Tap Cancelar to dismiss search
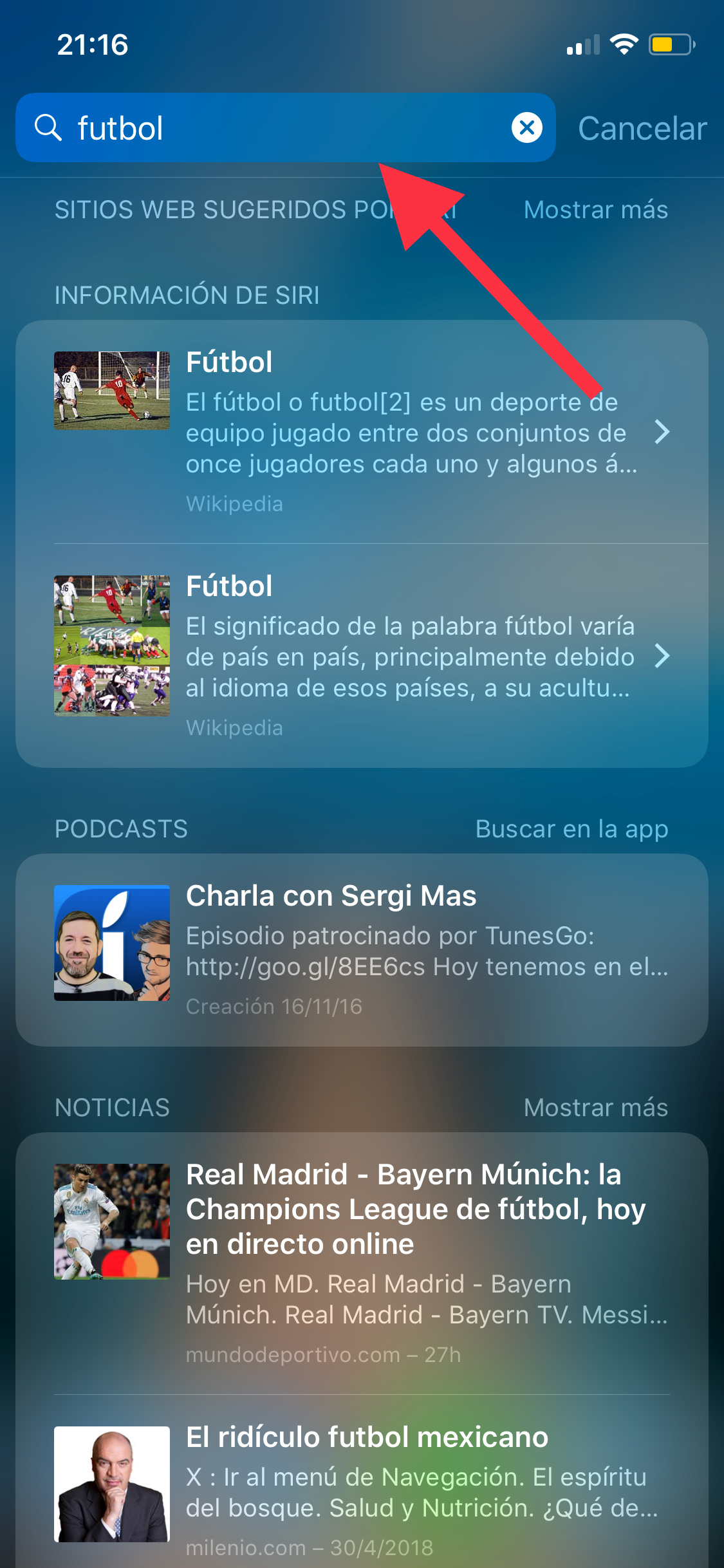This screenshot has height=1568, width=724. click(x=642, y=127)
